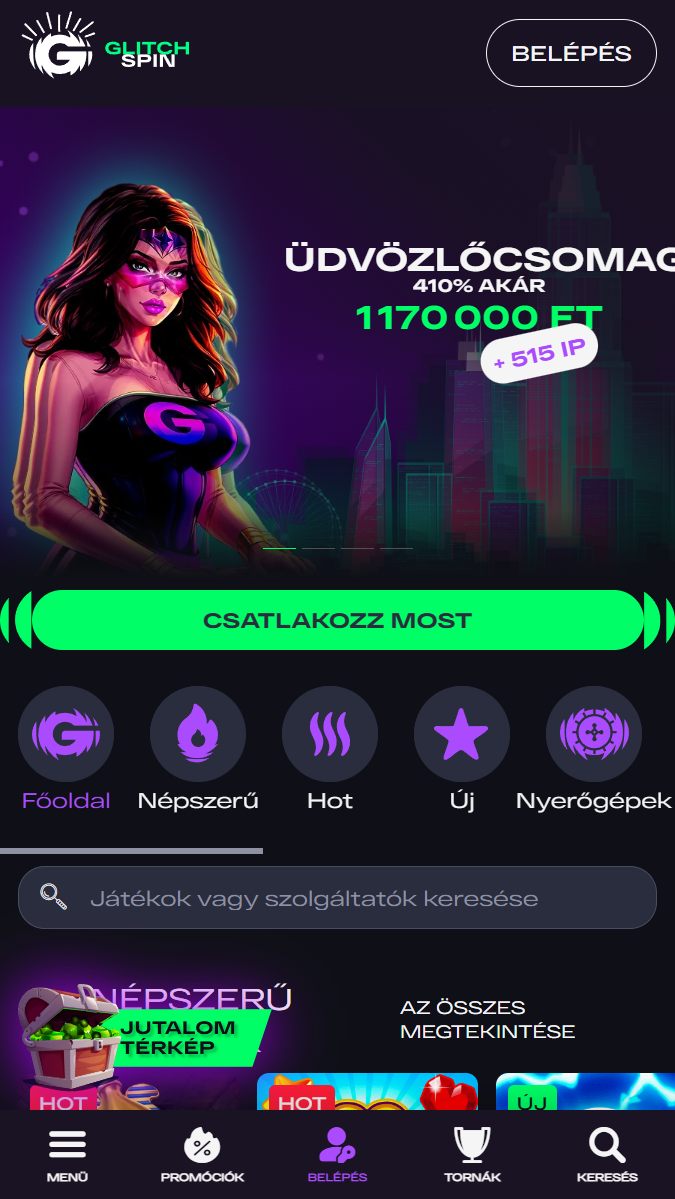Go to Promóciók in the bottom bar
The width and height of the screenshot is (675, 1199).
click(202, 1155)
